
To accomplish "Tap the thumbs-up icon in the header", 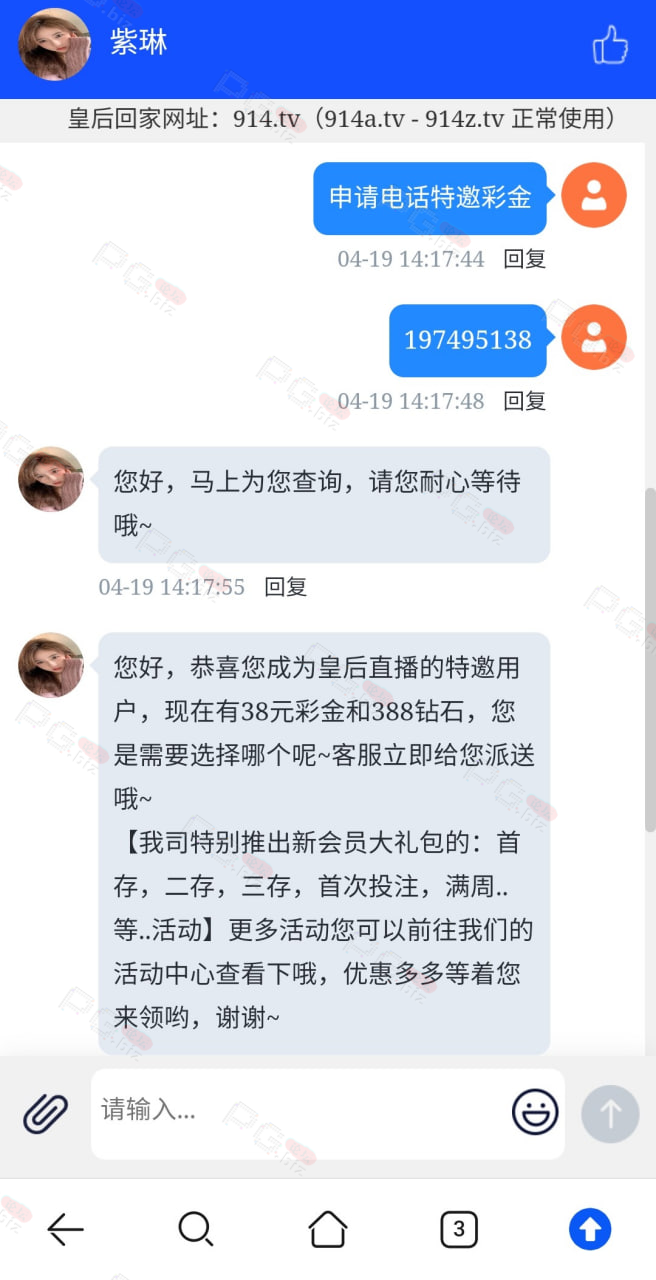I will [x=609, y=45].
